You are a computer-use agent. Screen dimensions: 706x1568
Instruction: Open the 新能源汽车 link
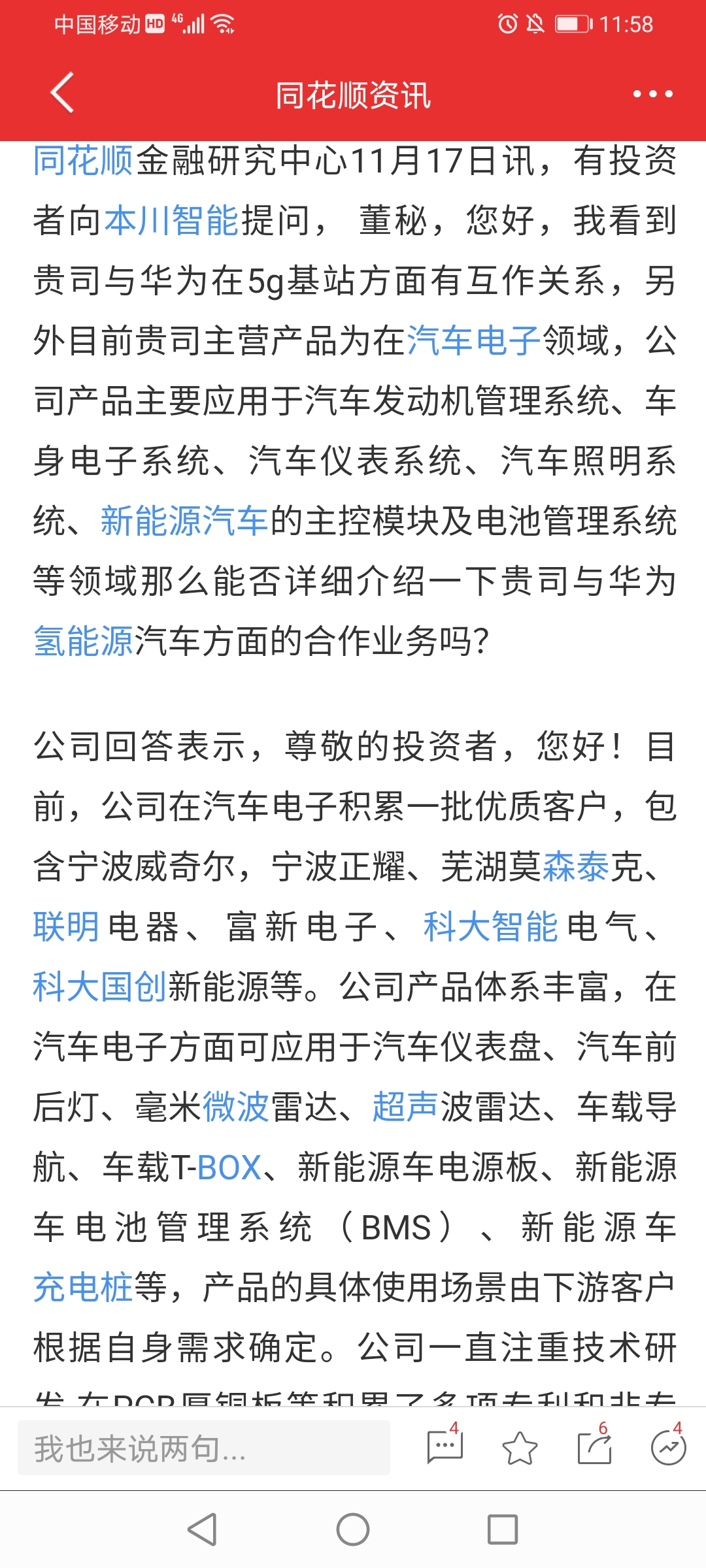pos(184,521)
